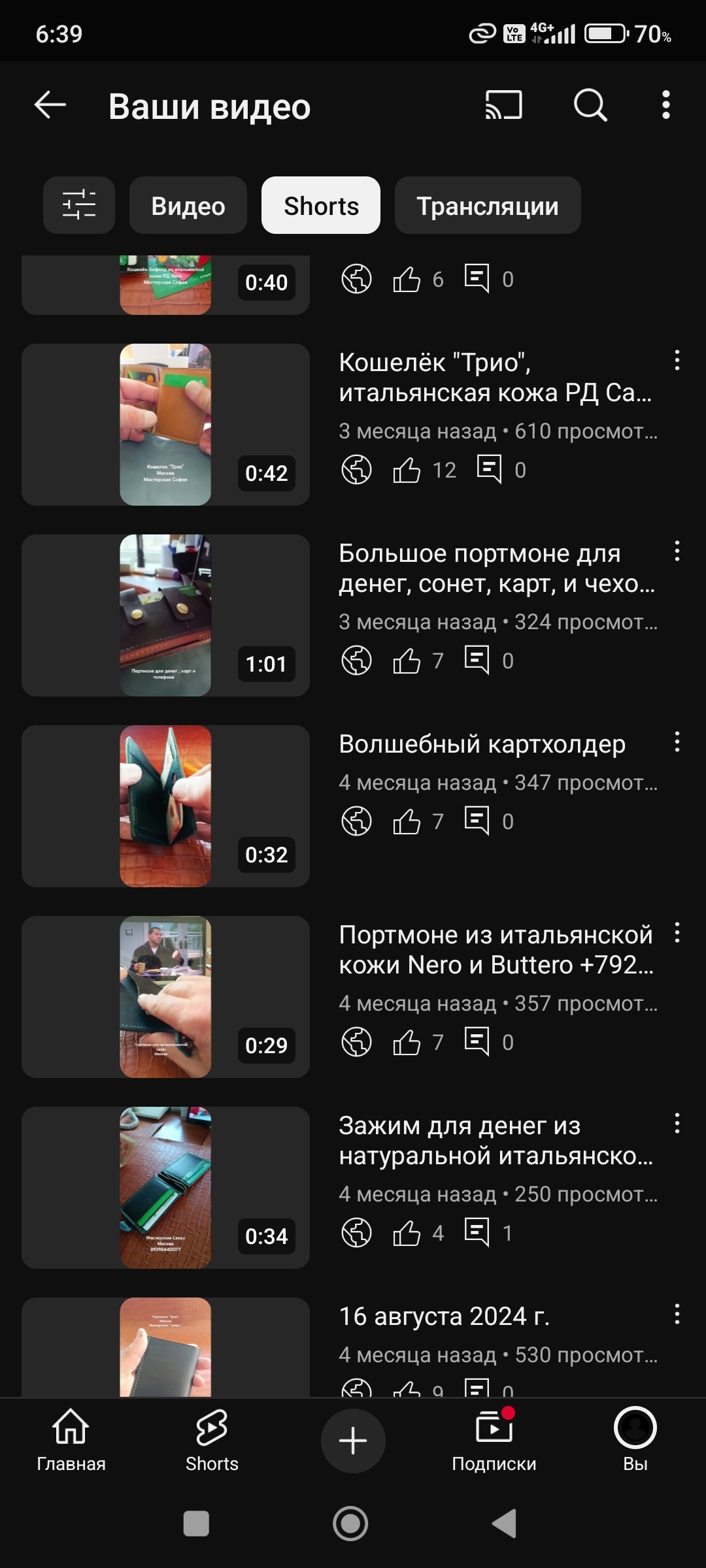Open the cast to device icon

tap(503, 105)
